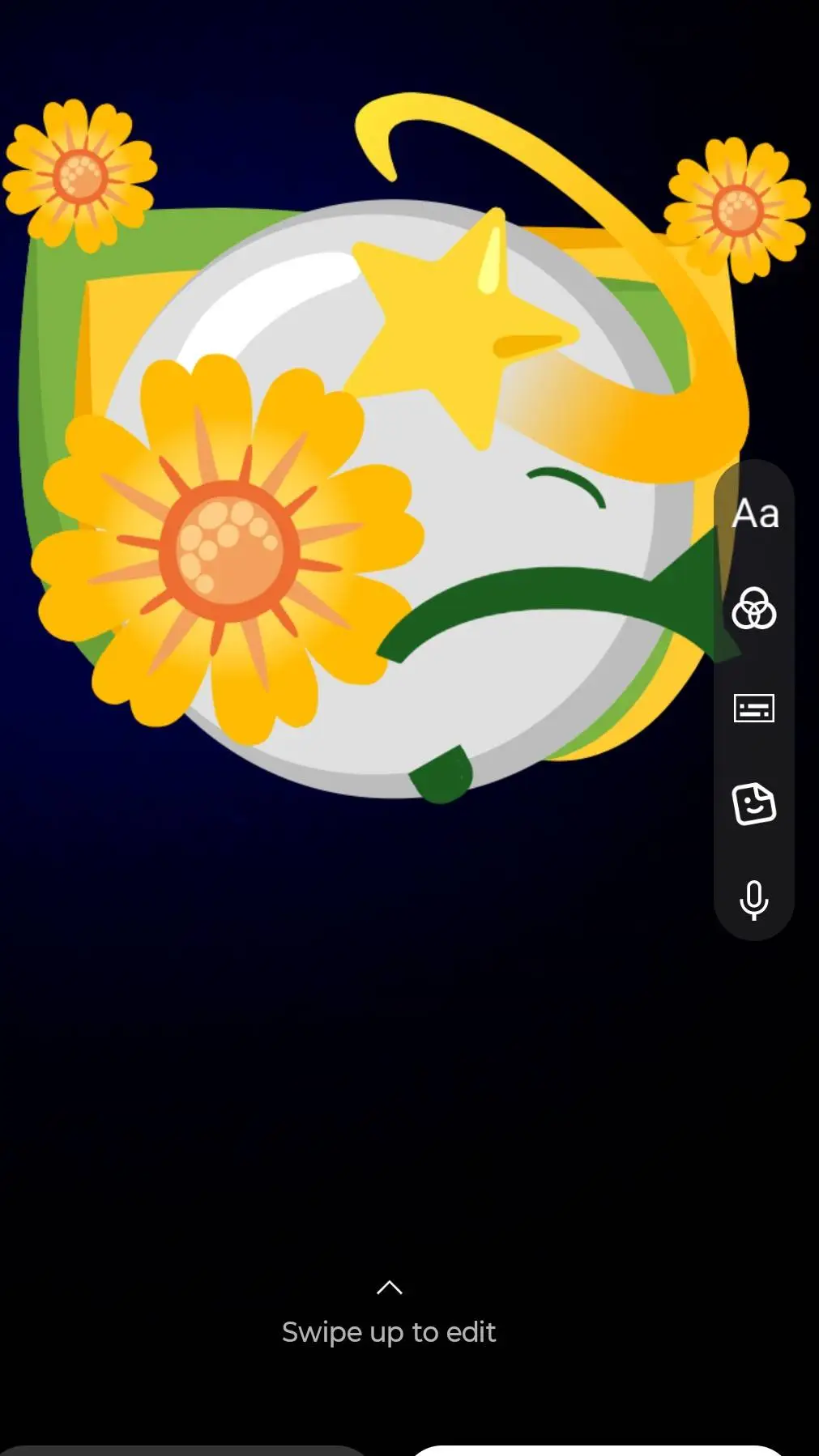Tap the smiling sticker sheet icon
Image resolution: width=819 pixels, height=1456 pixels.
coord(754,804)
